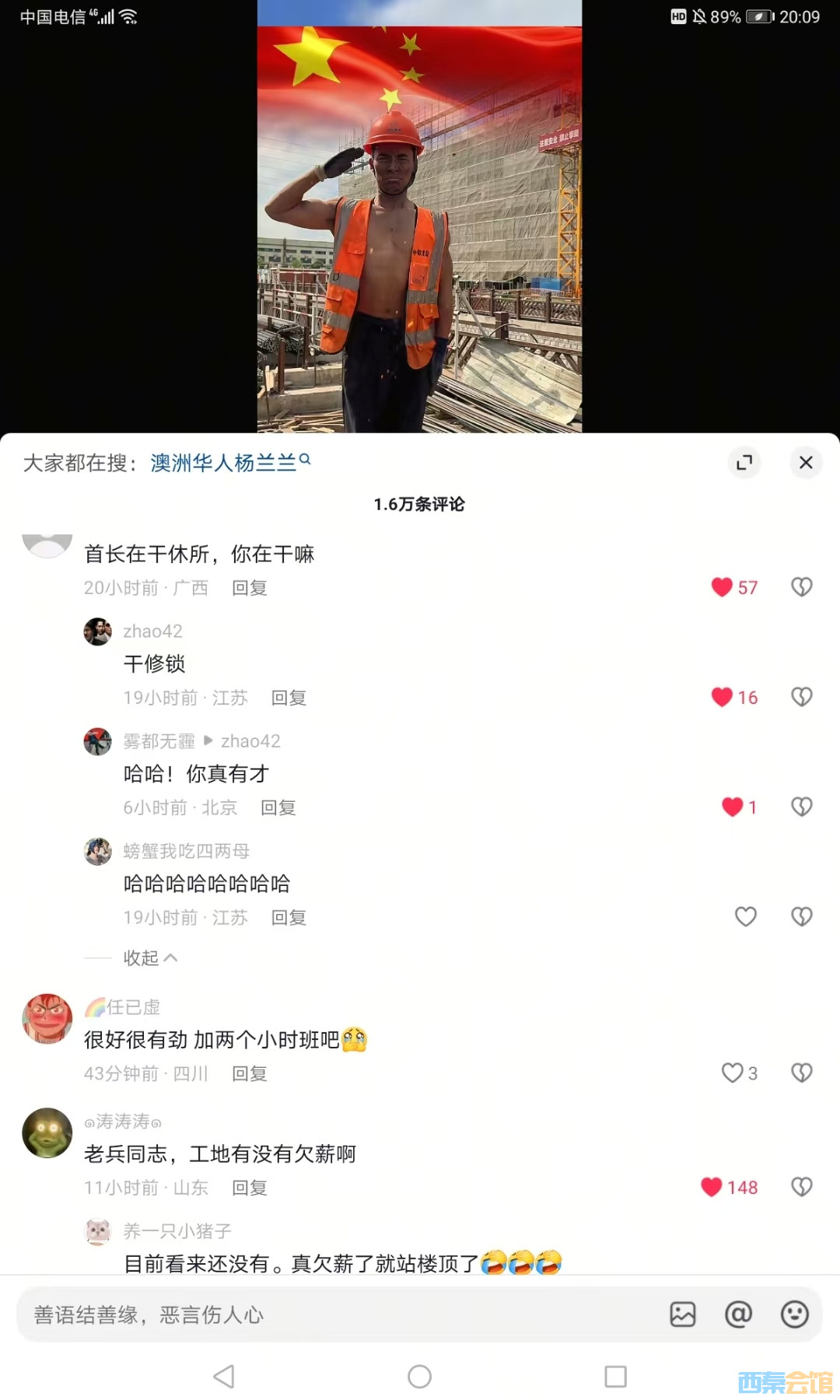The height and width of the screenshot is (1400, 840).
Task: Like 任已虚's comment about overtime
Action: pyautogui.click(x=732, y=1073)
